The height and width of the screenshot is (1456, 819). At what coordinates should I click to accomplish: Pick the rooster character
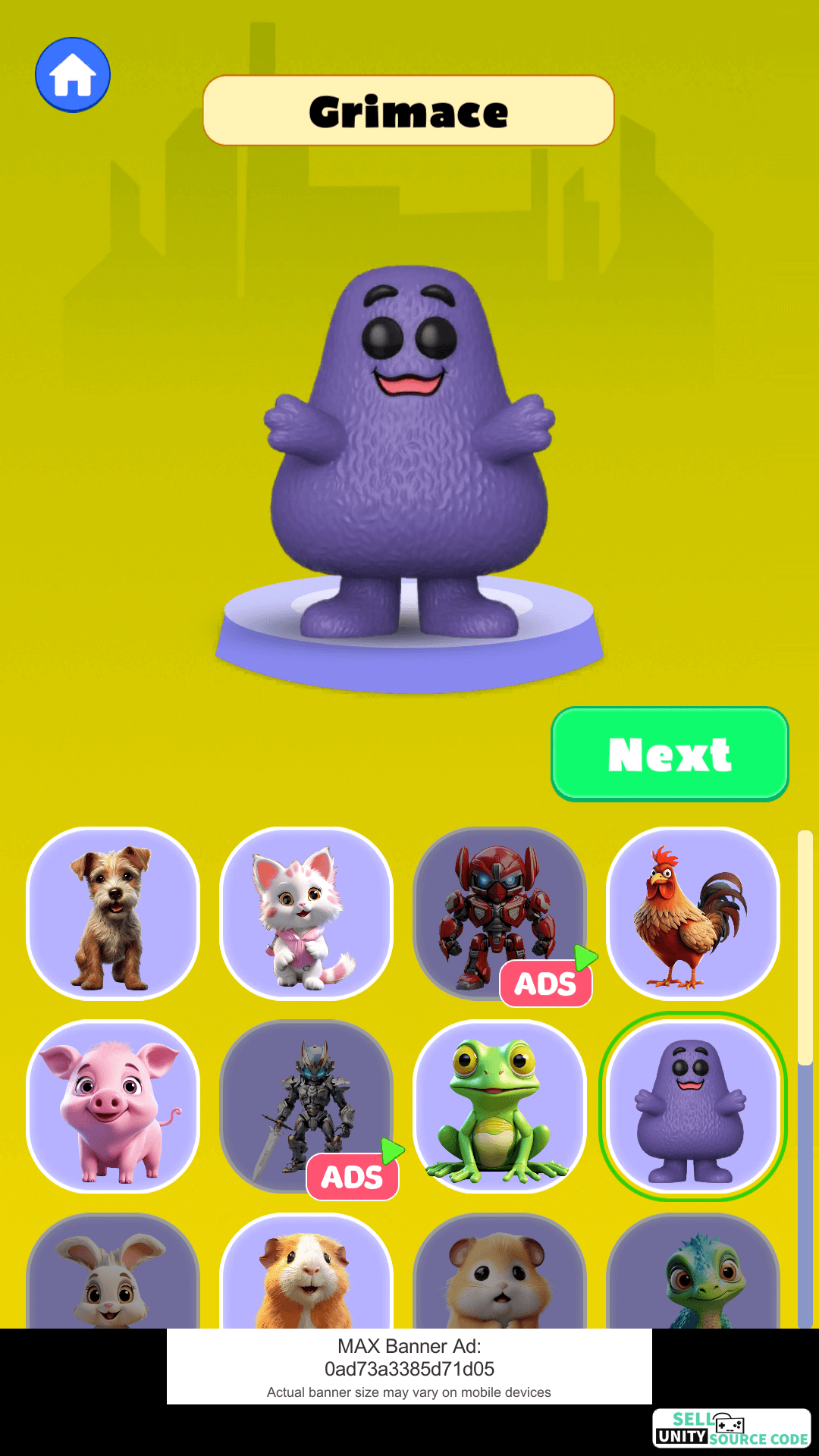693,914
